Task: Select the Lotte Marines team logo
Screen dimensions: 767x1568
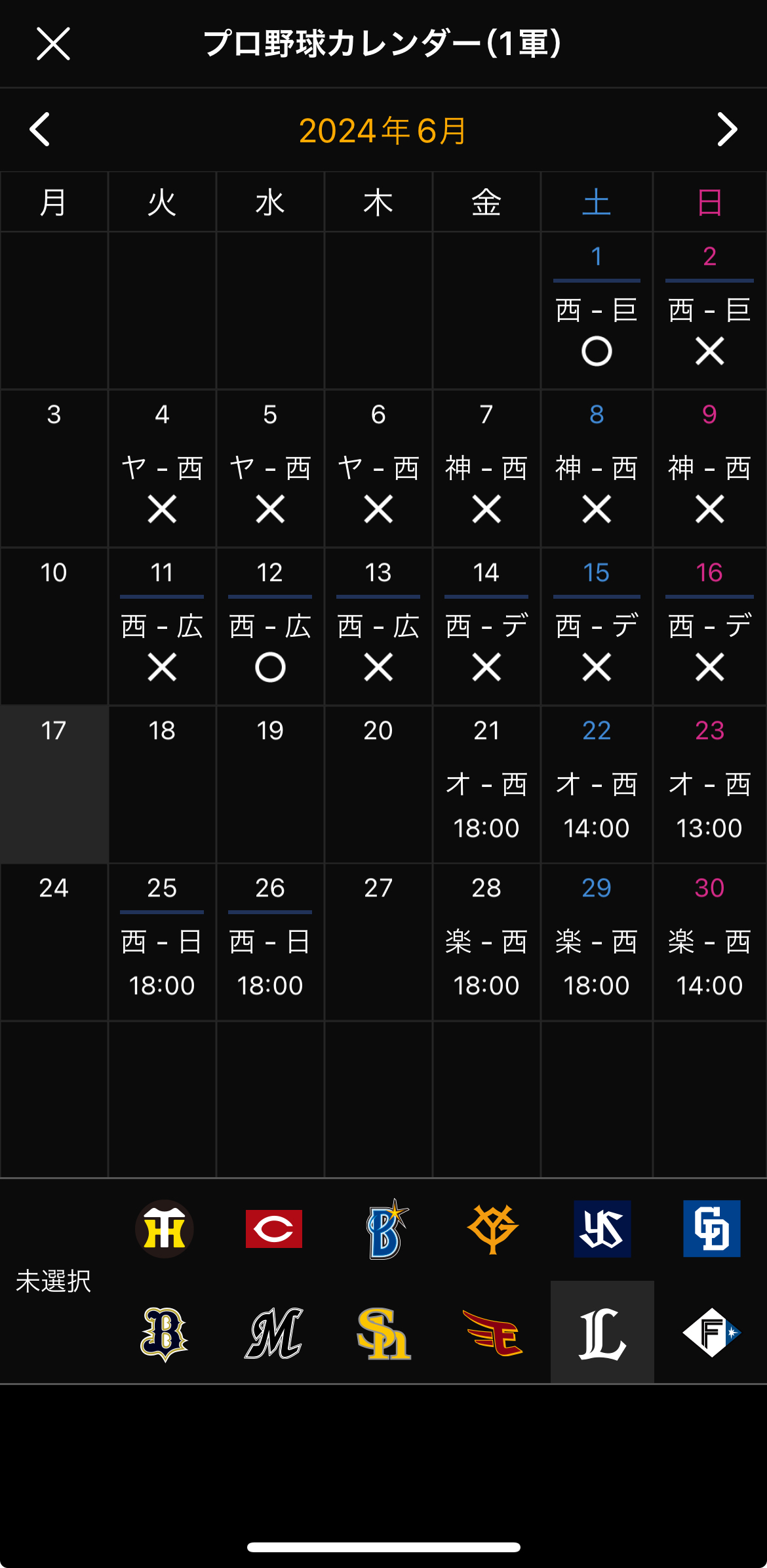Action: [274, 1333]
